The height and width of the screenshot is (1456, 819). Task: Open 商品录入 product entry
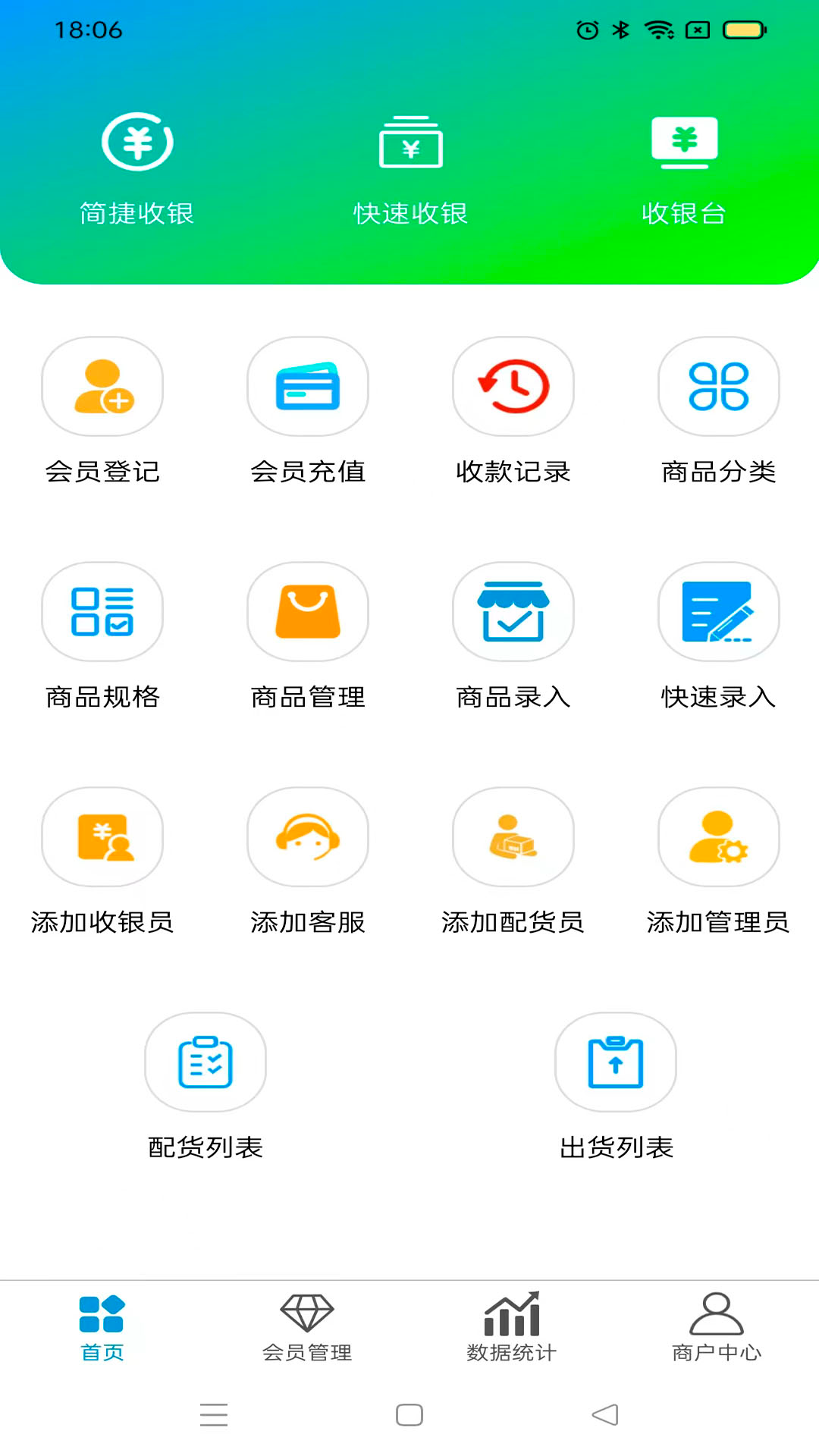pos(513,636)
